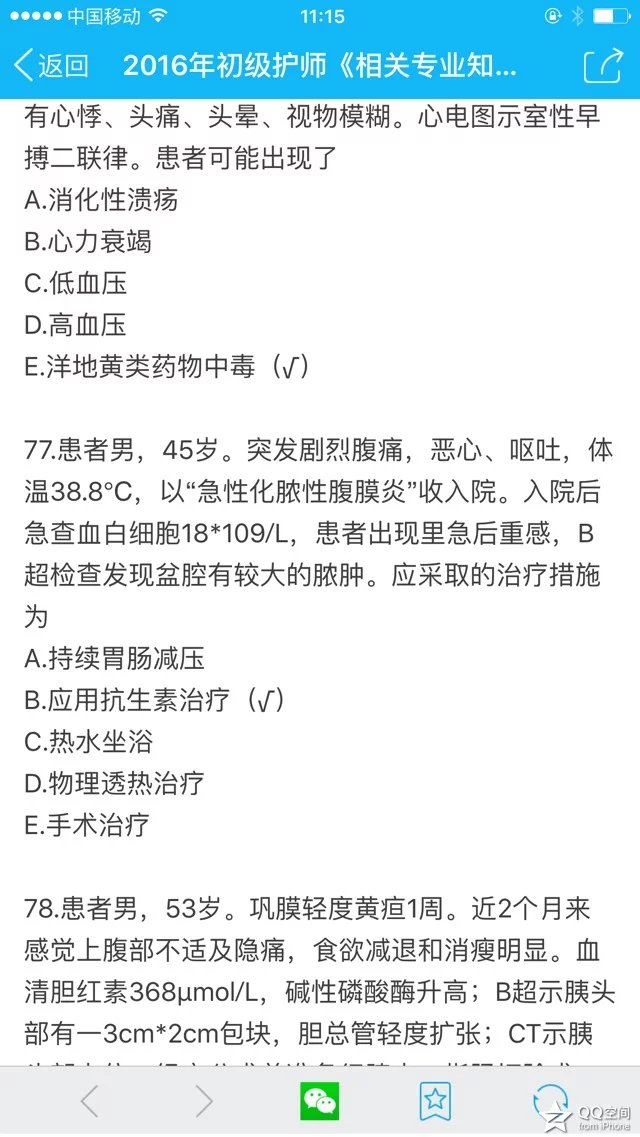The width and height of the screenshot is (640, 1137).
Task: Open the WeChat share icon
Action: [320, 1101]
